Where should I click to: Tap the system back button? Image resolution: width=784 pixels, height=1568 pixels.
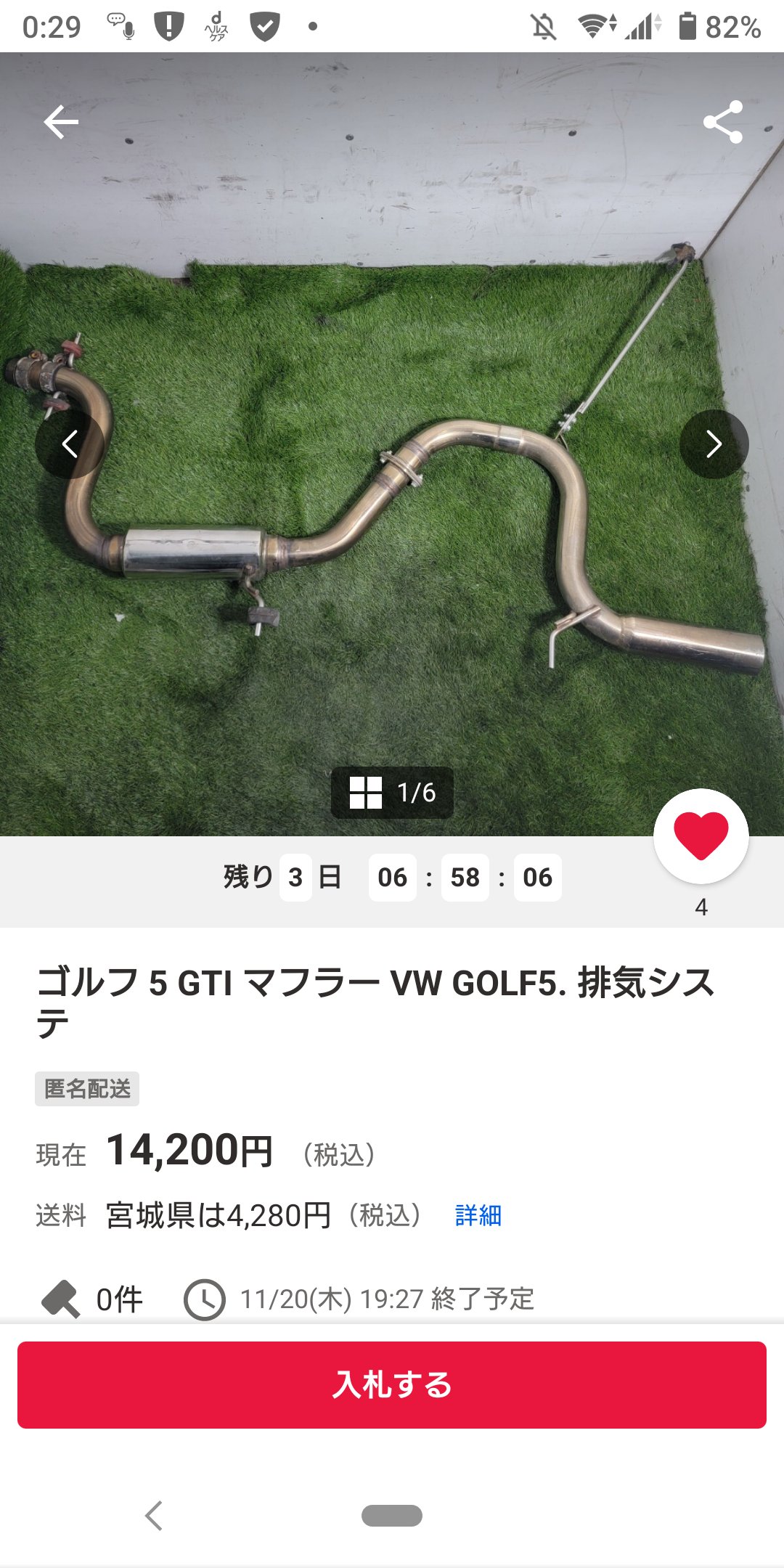click(154, 1516)
